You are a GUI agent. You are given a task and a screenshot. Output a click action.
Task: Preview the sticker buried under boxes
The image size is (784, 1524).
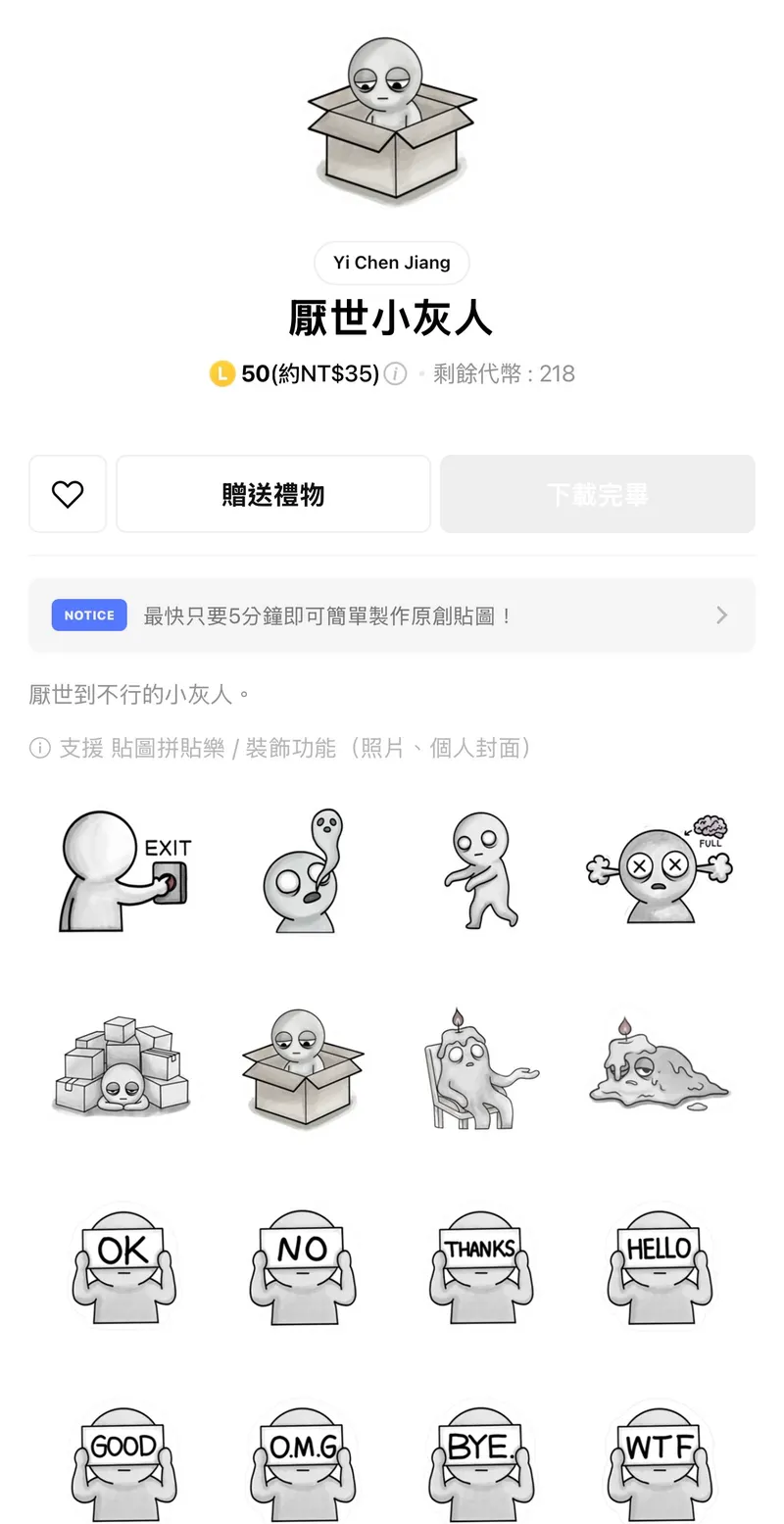pyautogui.click(x=123, y=1068)
